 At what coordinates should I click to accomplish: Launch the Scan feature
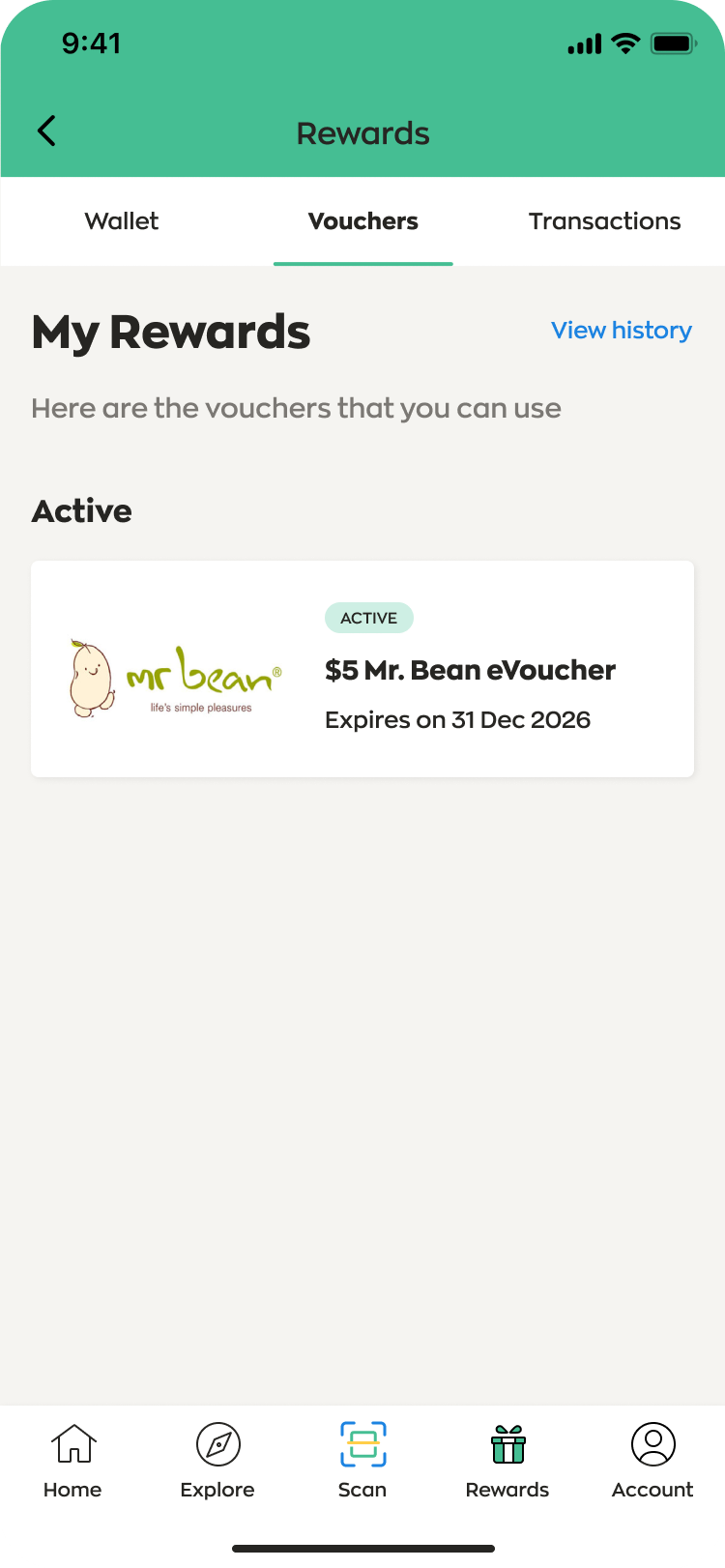pyautogui.click(x=362, y=1461)
